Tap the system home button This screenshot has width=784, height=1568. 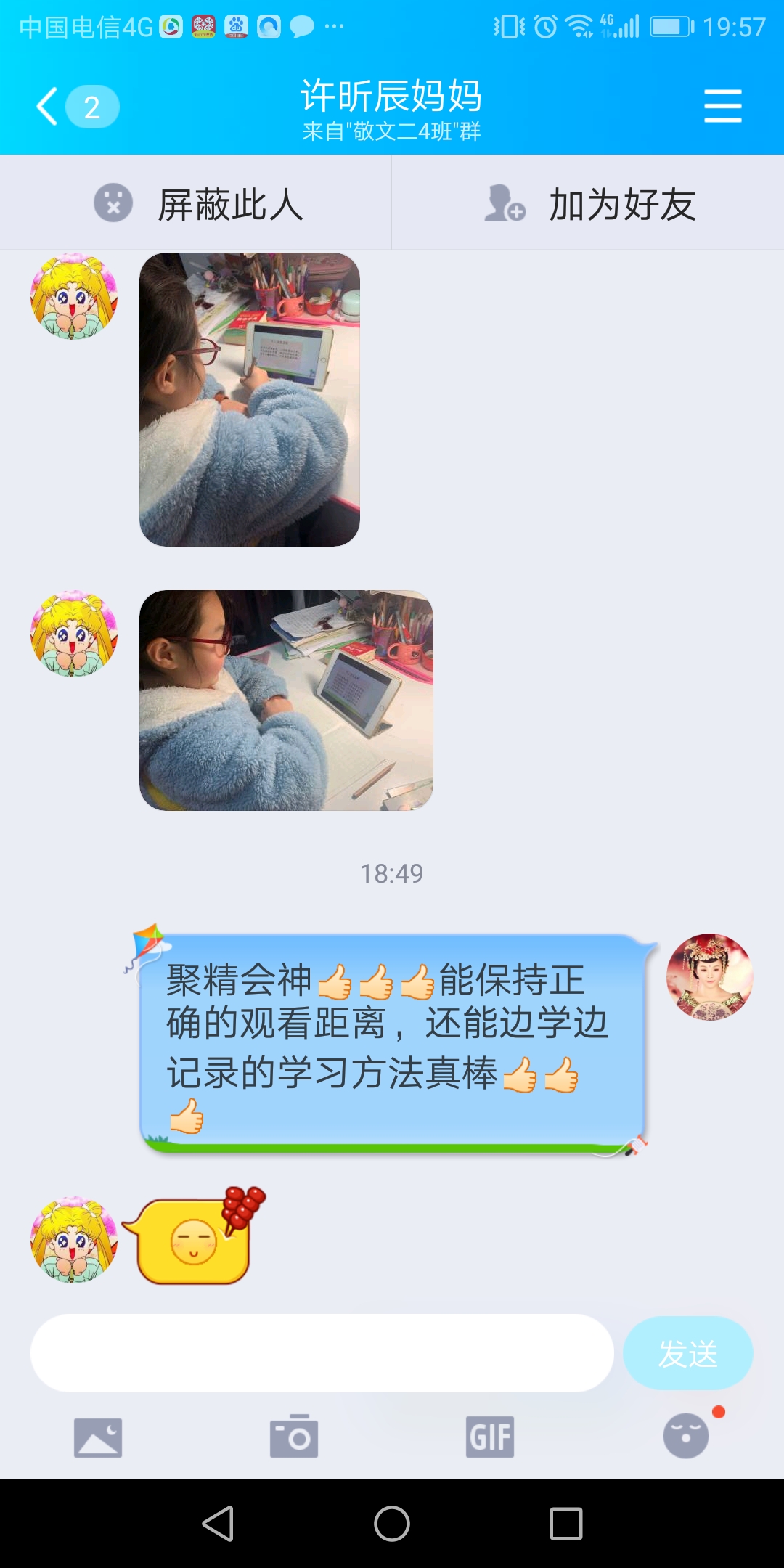point(392,1523)
